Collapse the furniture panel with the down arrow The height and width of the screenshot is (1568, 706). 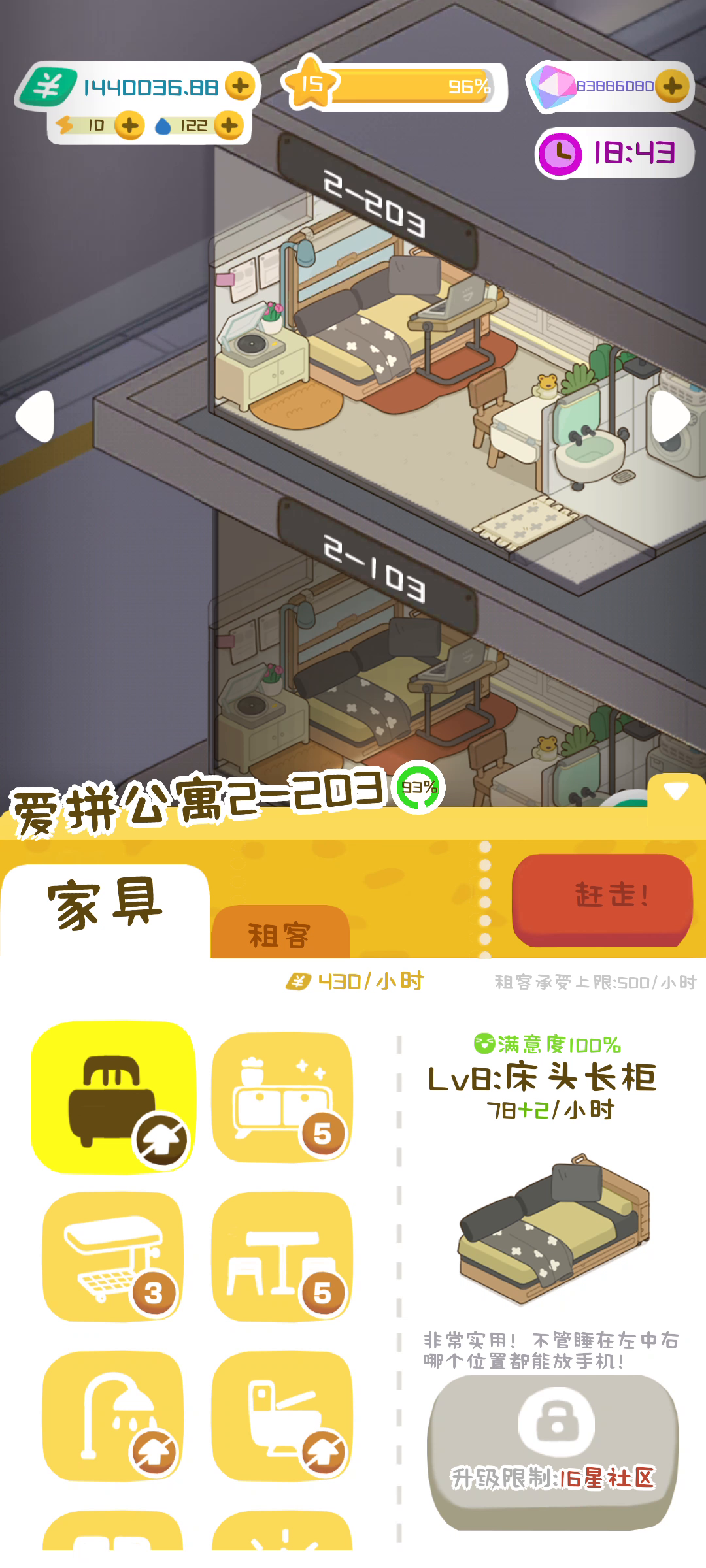pos(676,791)
